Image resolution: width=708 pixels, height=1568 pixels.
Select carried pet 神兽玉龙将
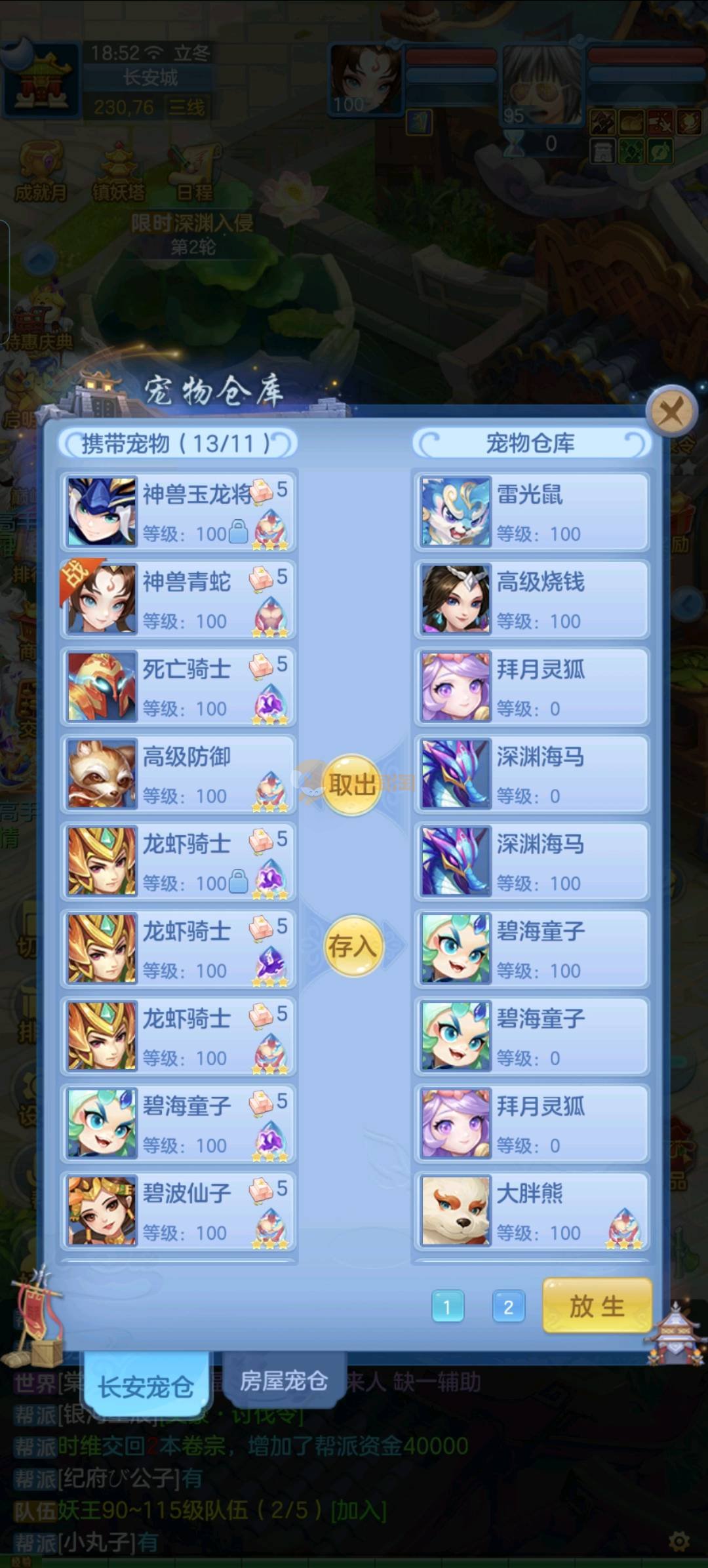pyautogui.click(x=178, y=512)
